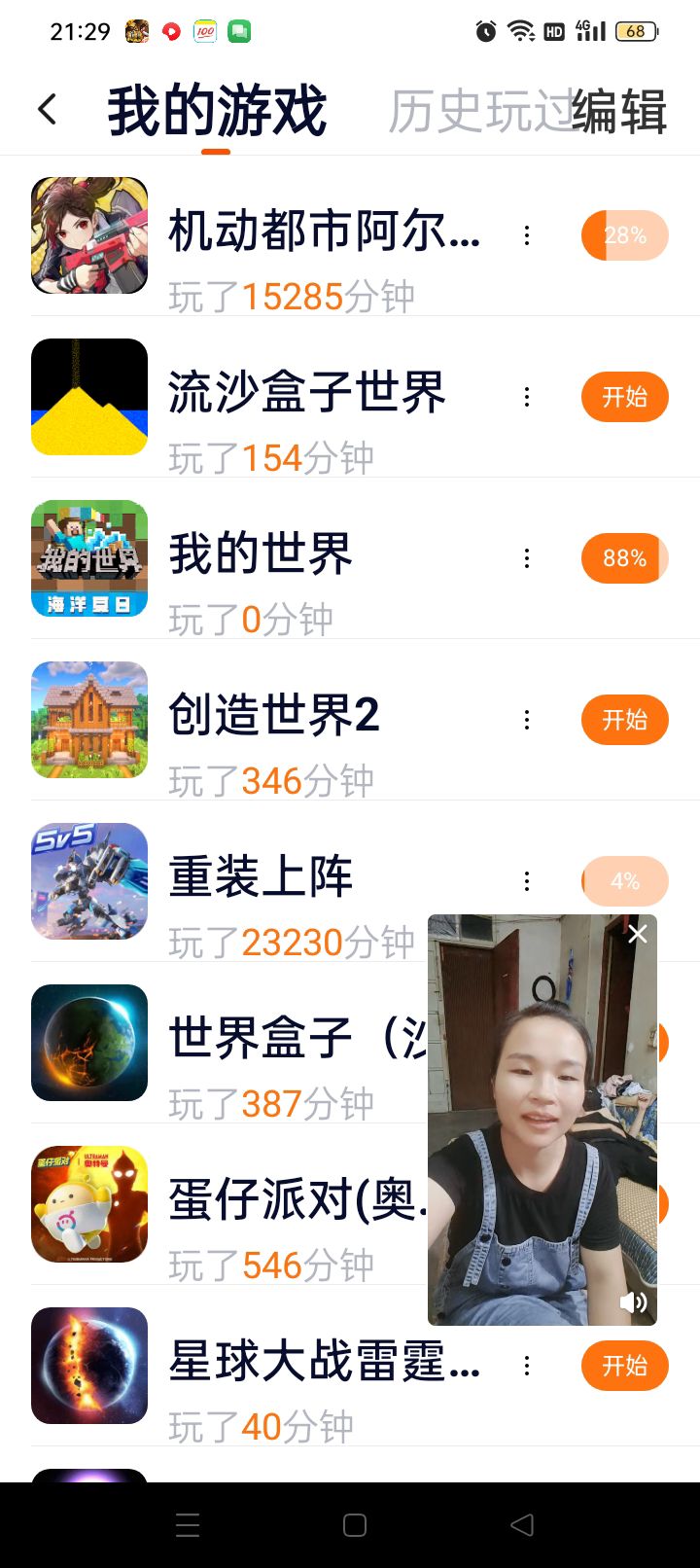
Task: Open more options for 创造世界2
Action: tap(527, 720)
